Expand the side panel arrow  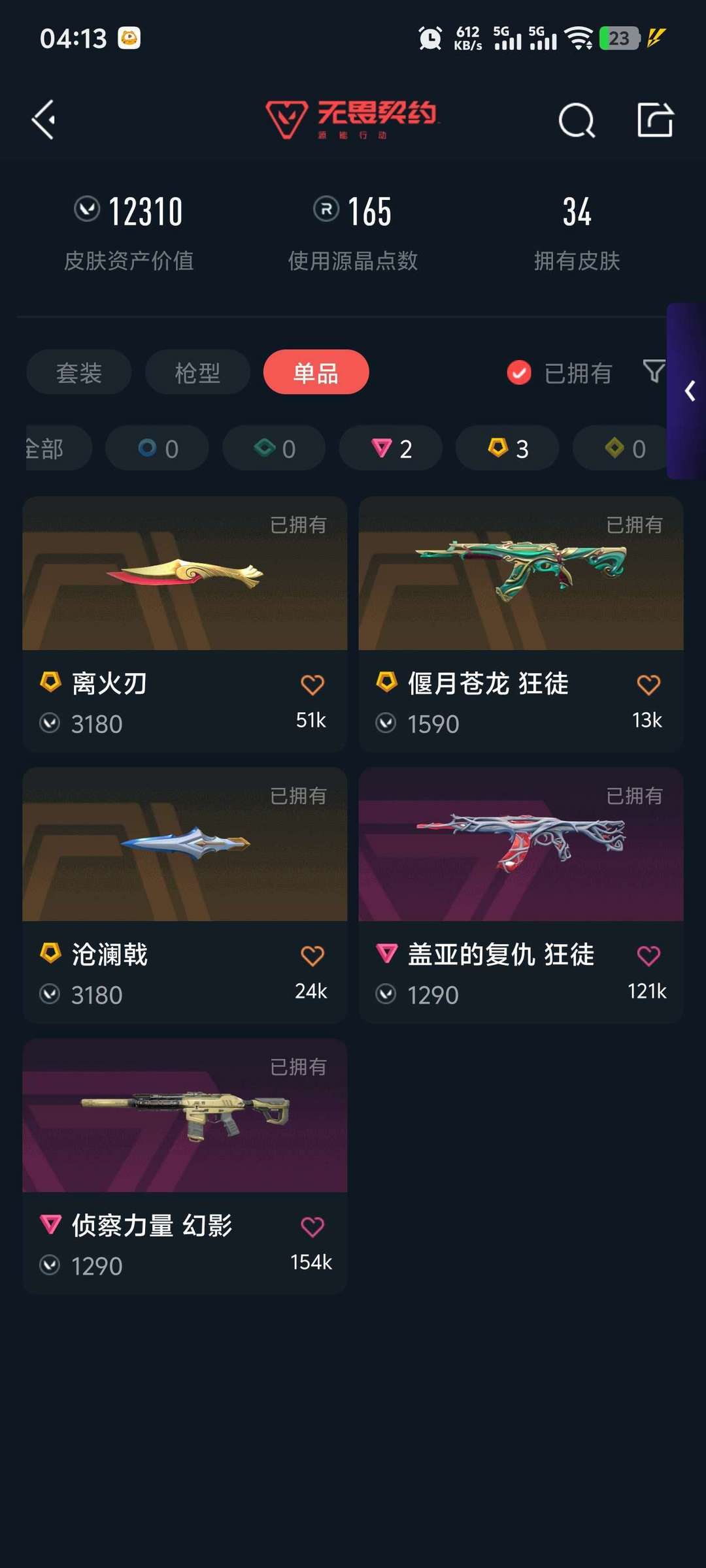pyautogui.click(x=689, y=391)
